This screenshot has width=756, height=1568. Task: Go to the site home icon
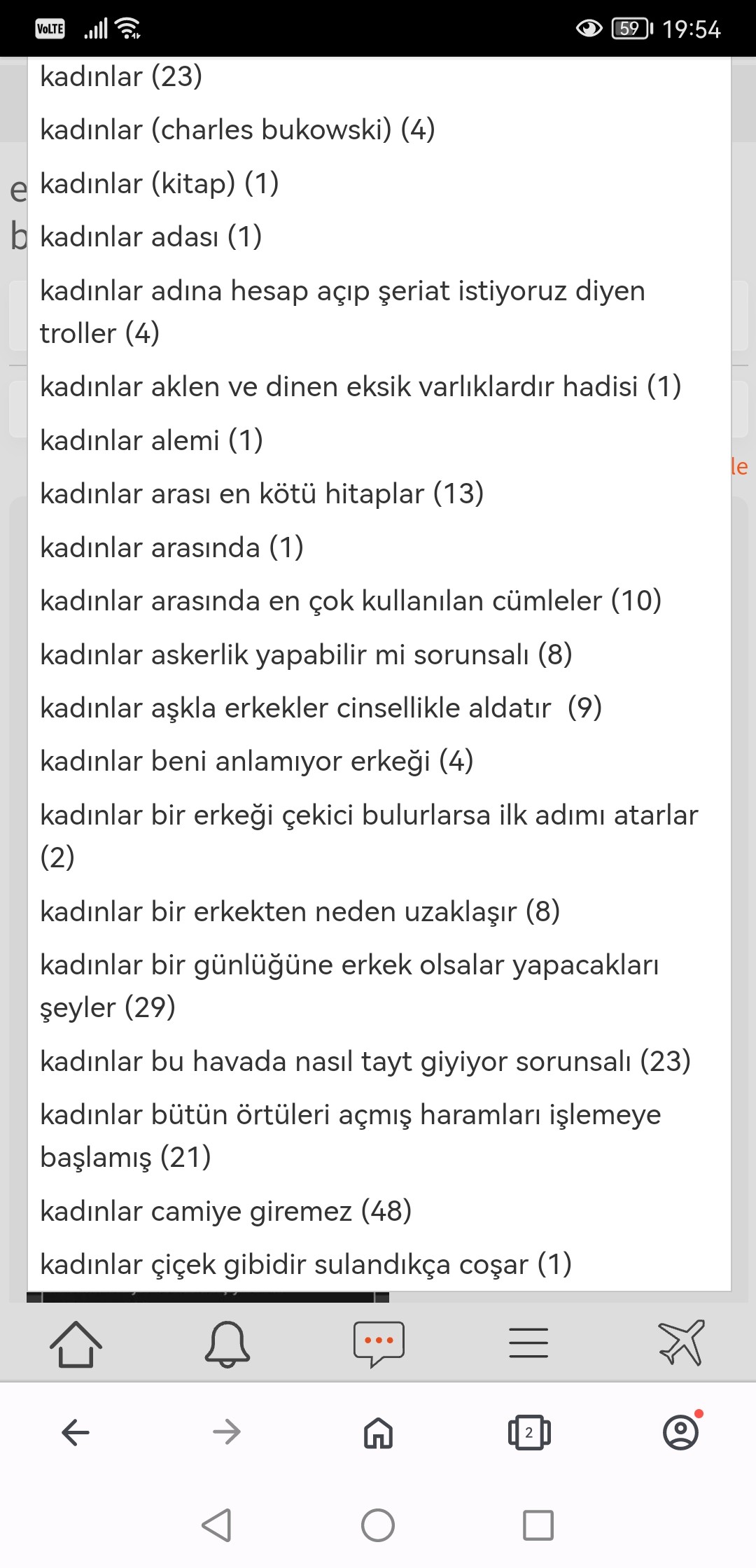76,1344
